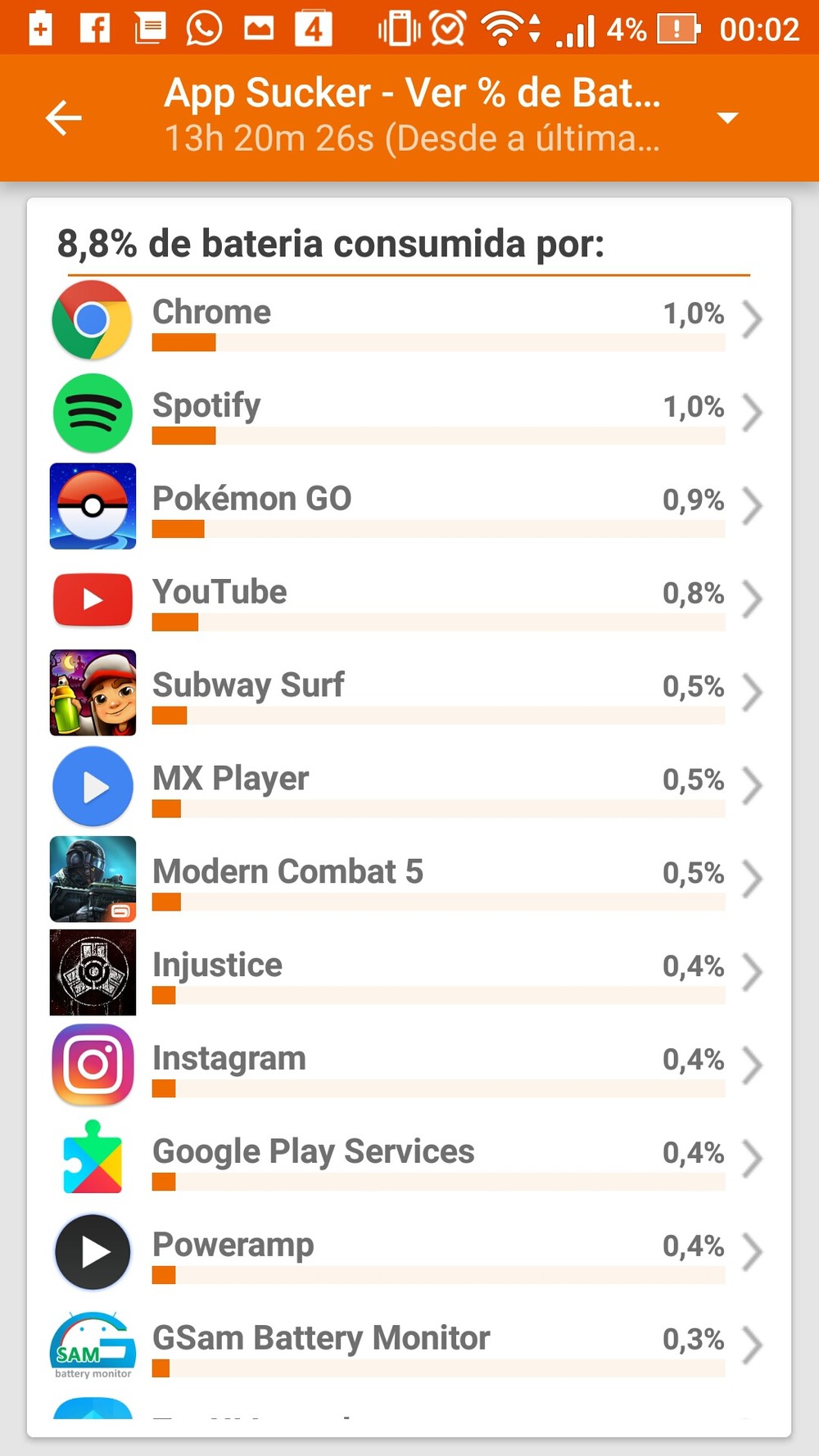Select the Subway Surf row
This screenshot has height=1456, width=819.
[409, 693]
